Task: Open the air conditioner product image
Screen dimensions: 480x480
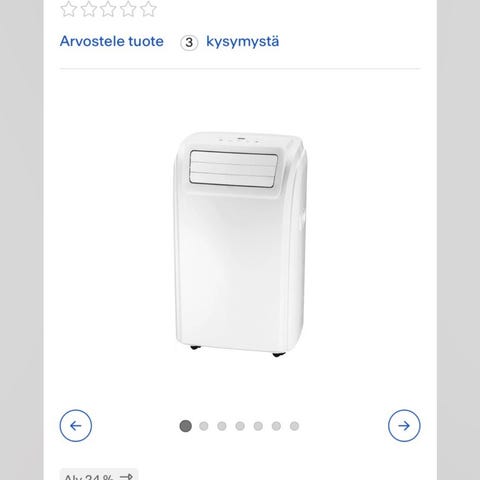Action: [x=240, y=244]
